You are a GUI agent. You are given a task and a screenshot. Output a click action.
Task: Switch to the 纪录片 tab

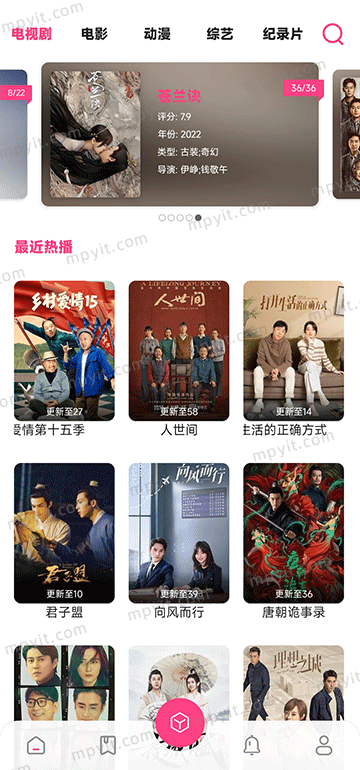[x=283, y=34]
